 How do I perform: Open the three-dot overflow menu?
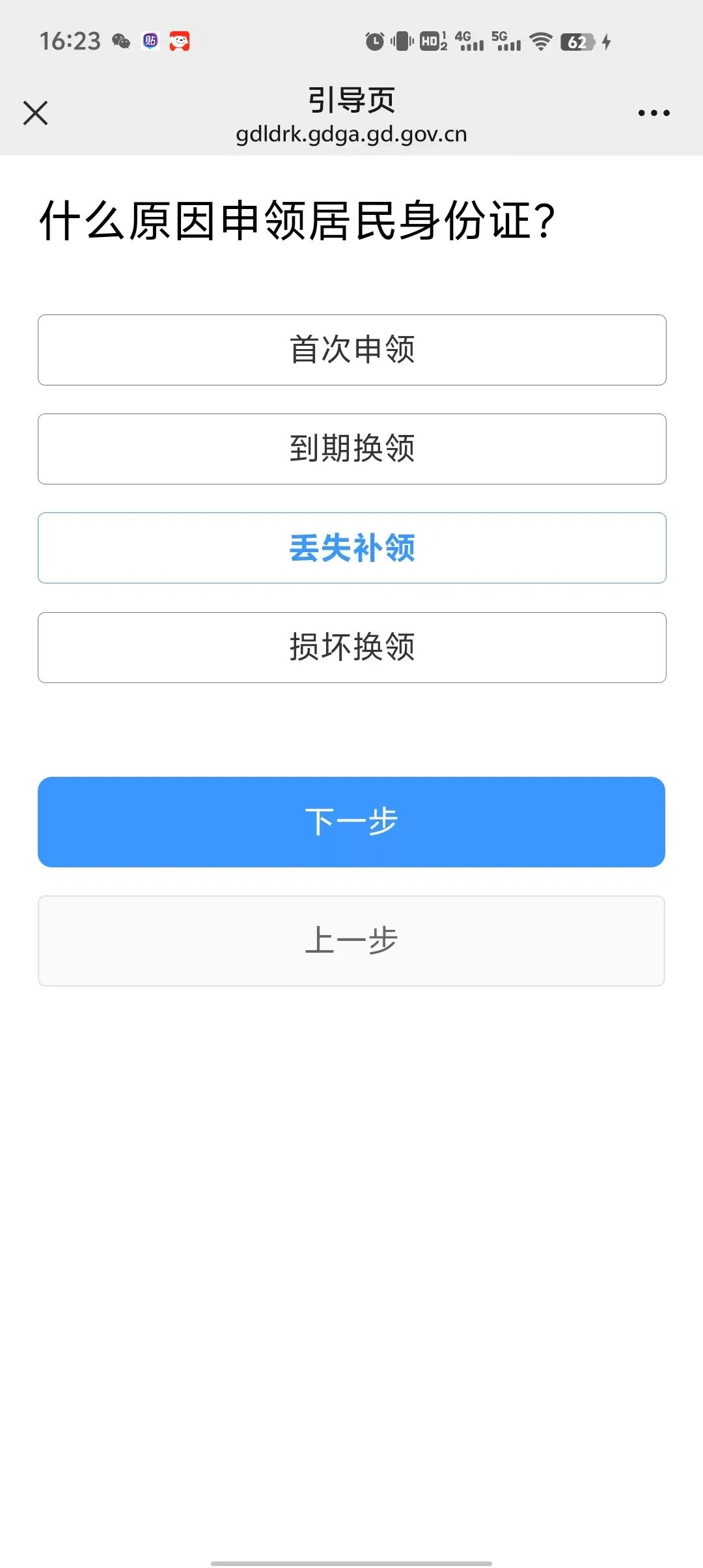pos(654,113)
